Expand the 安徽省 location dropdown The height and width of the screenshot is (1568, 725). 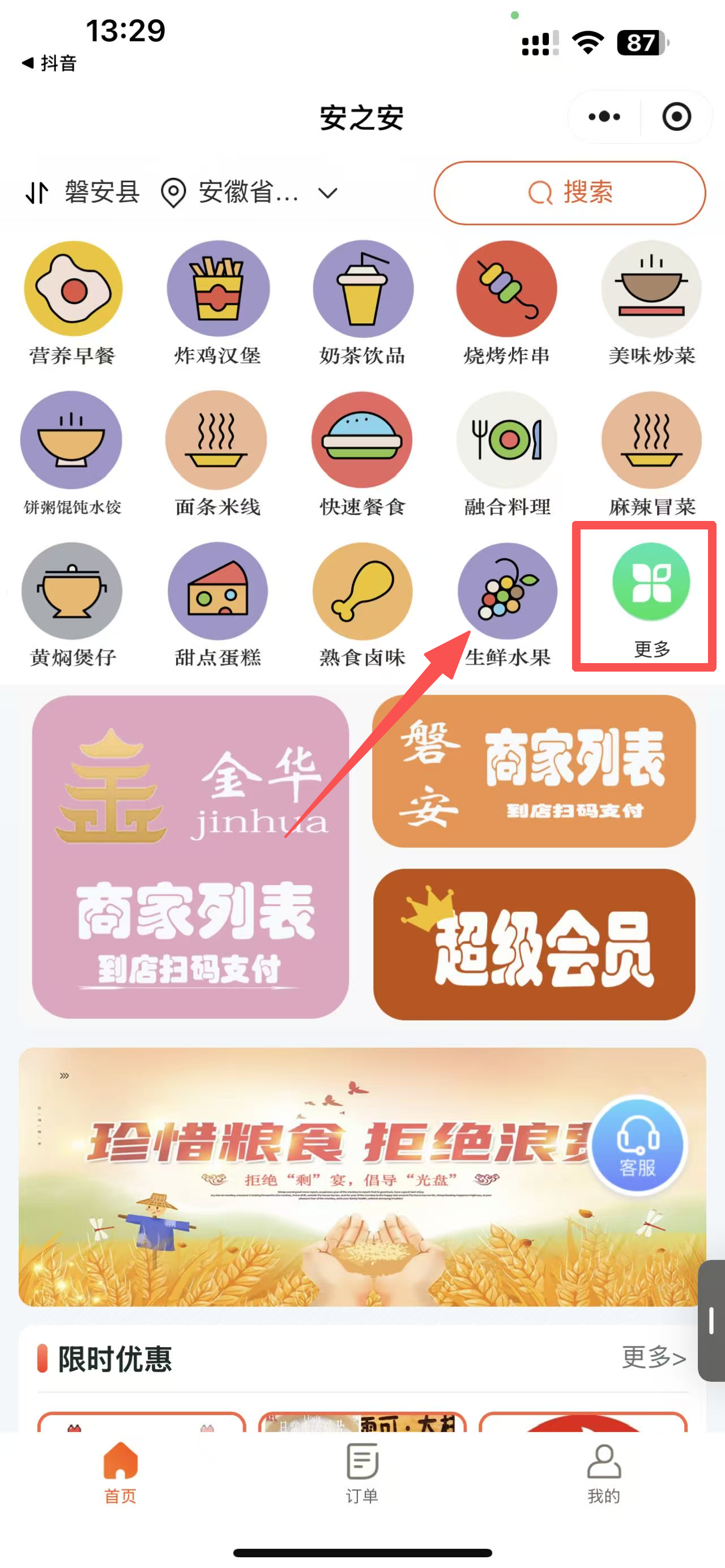tap(327, 194)
